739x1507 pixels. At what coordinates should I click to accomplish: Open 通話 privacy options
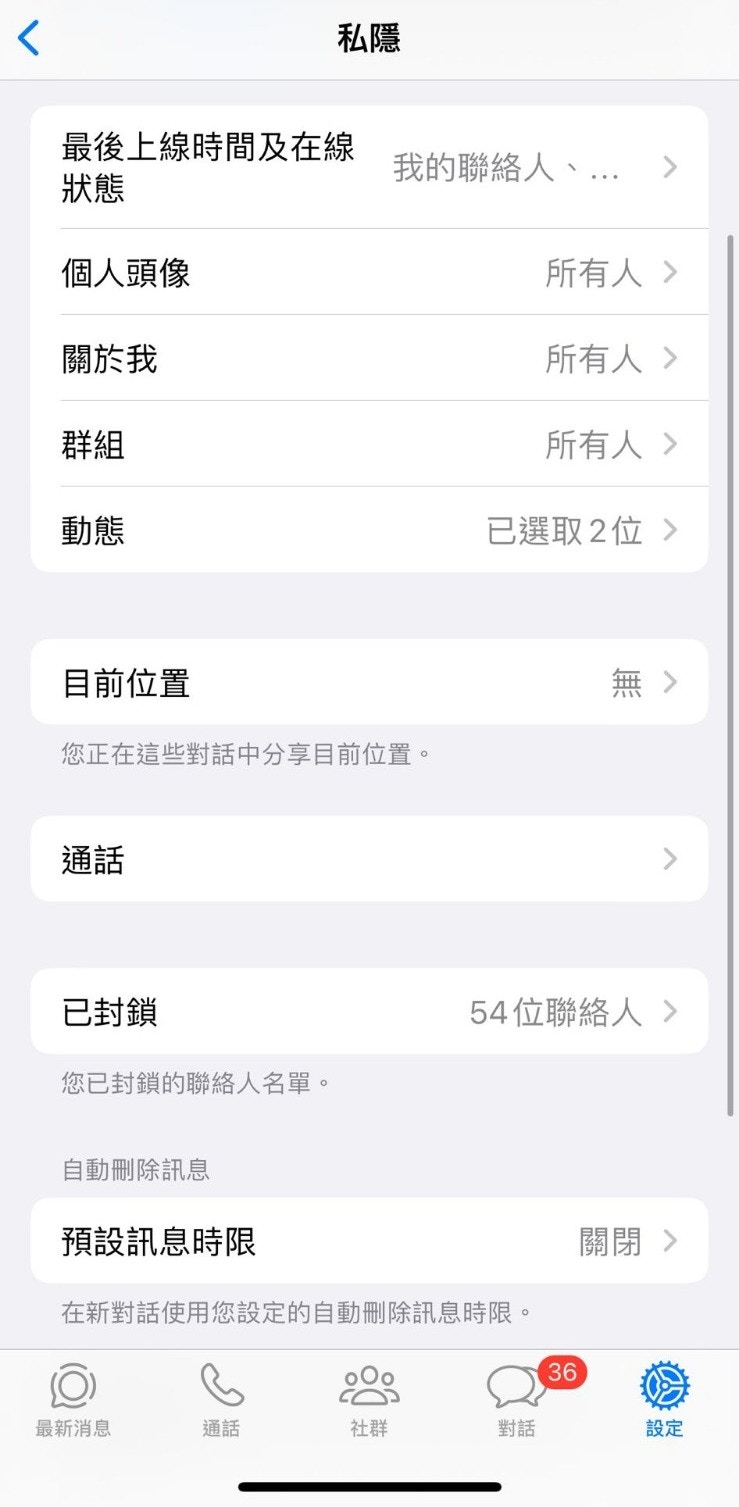[369, 859]
